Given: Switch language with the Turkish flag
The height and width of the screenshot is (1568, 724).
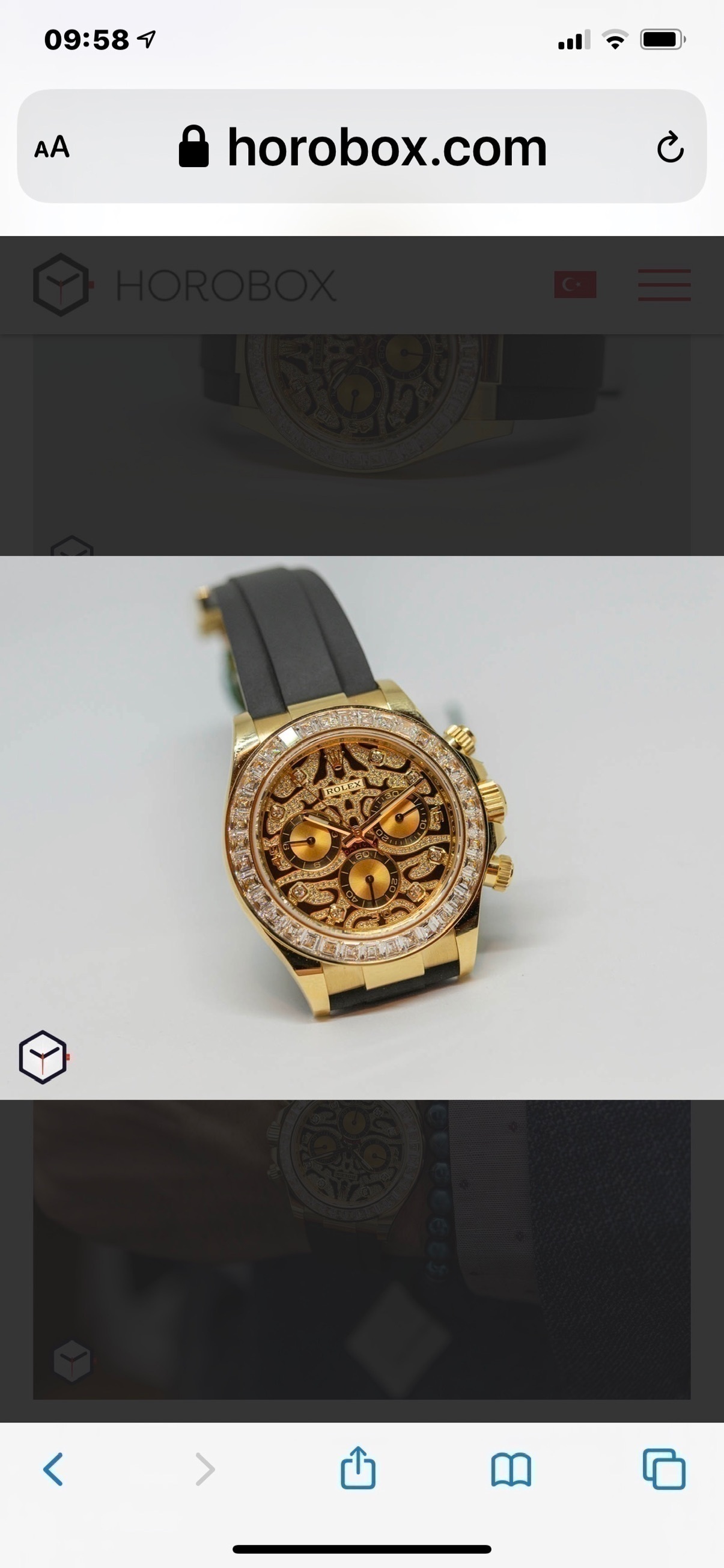Looking at the screenshot, I should tap(575, 285).
